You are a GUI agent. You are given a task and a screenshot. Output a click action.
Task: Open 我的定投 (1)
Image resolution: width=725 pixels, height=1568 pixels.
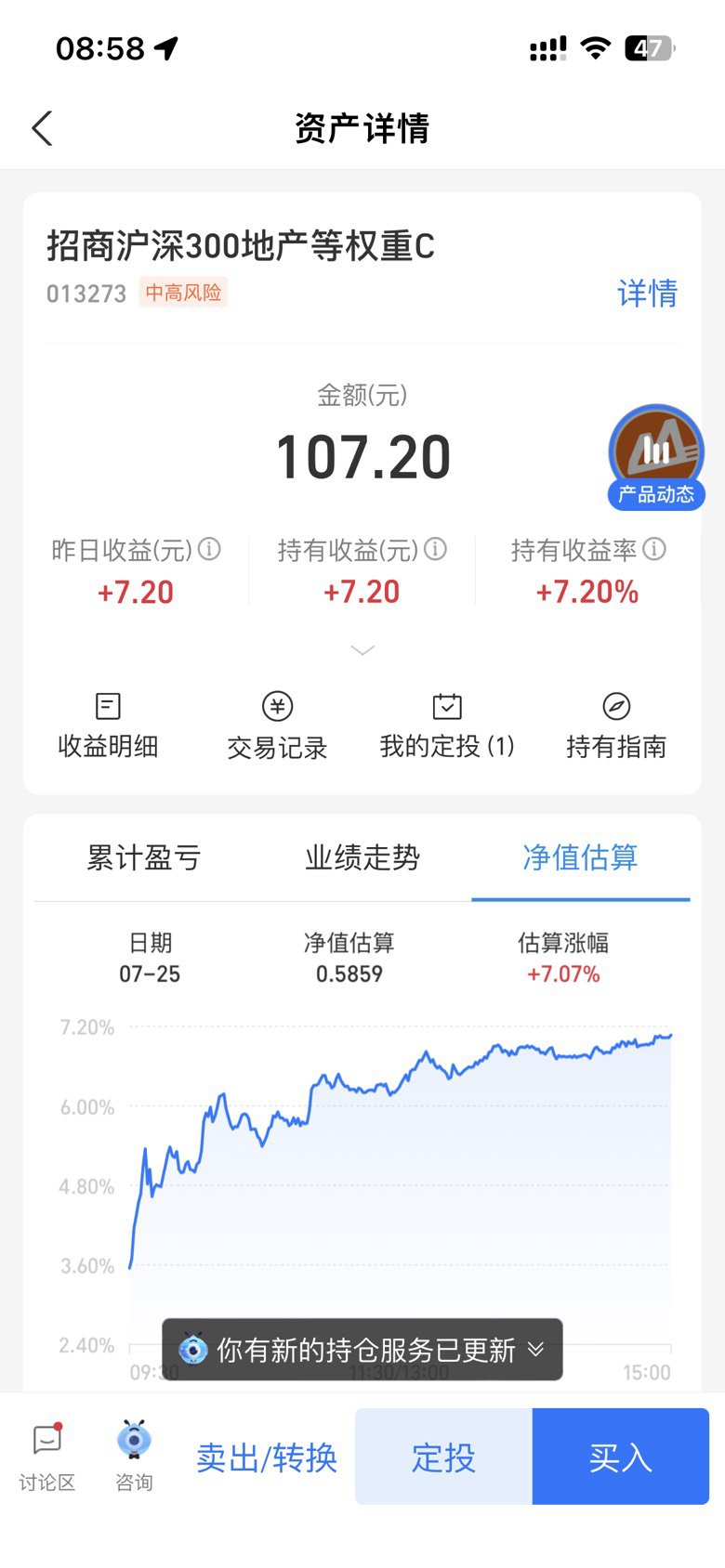tap(447, 726)
